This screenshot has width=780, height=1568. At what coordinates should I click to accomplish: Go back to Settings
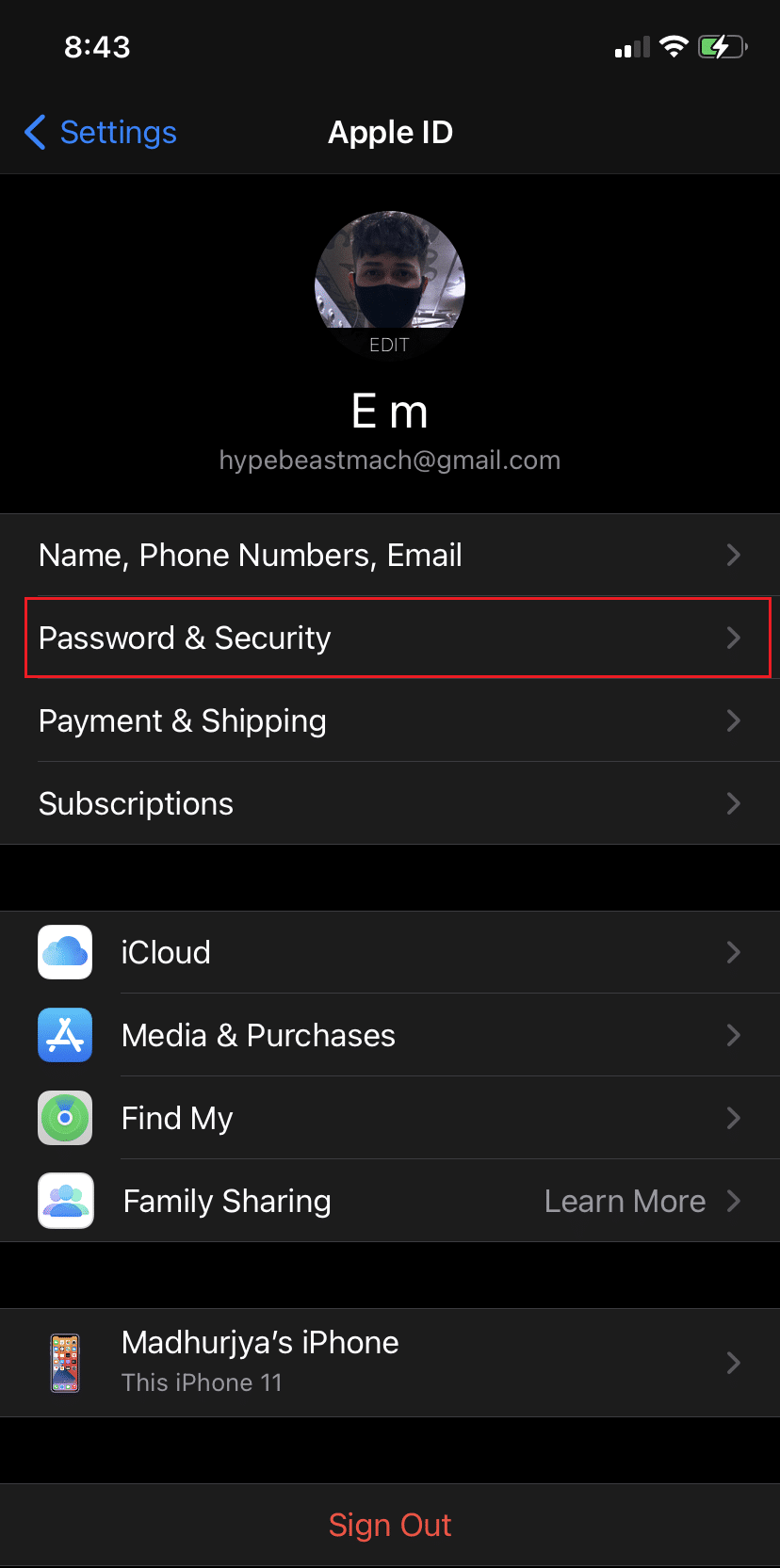101,133
